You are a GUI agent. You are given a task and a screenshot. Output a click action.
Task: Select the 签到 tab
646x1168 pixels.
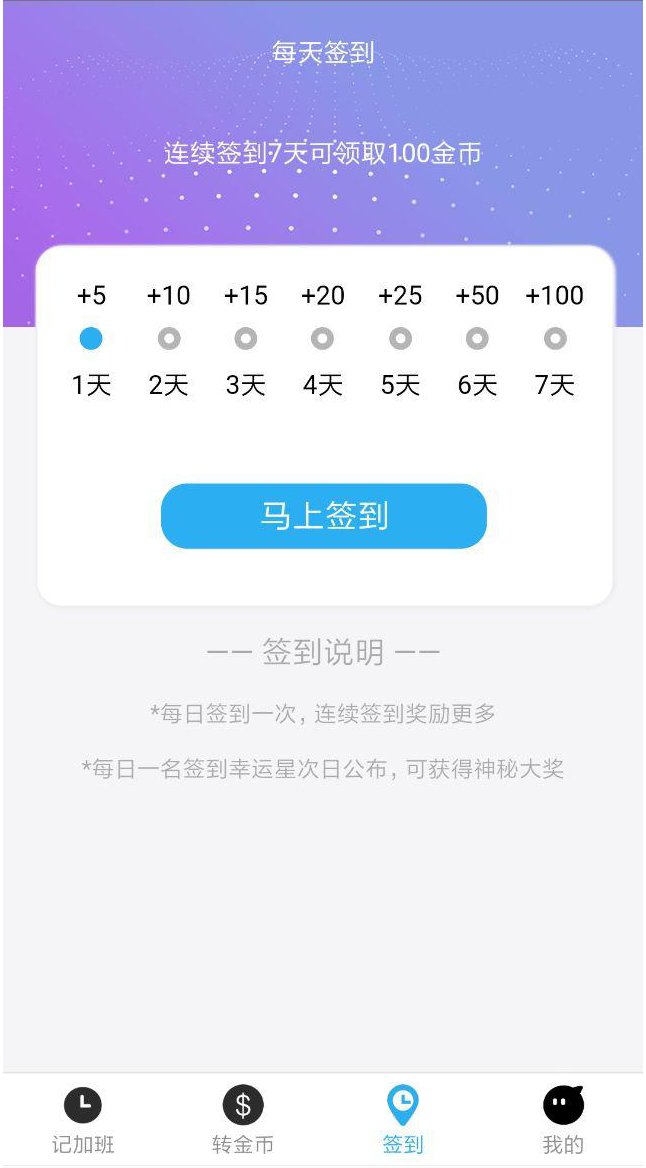(402, 1120)
